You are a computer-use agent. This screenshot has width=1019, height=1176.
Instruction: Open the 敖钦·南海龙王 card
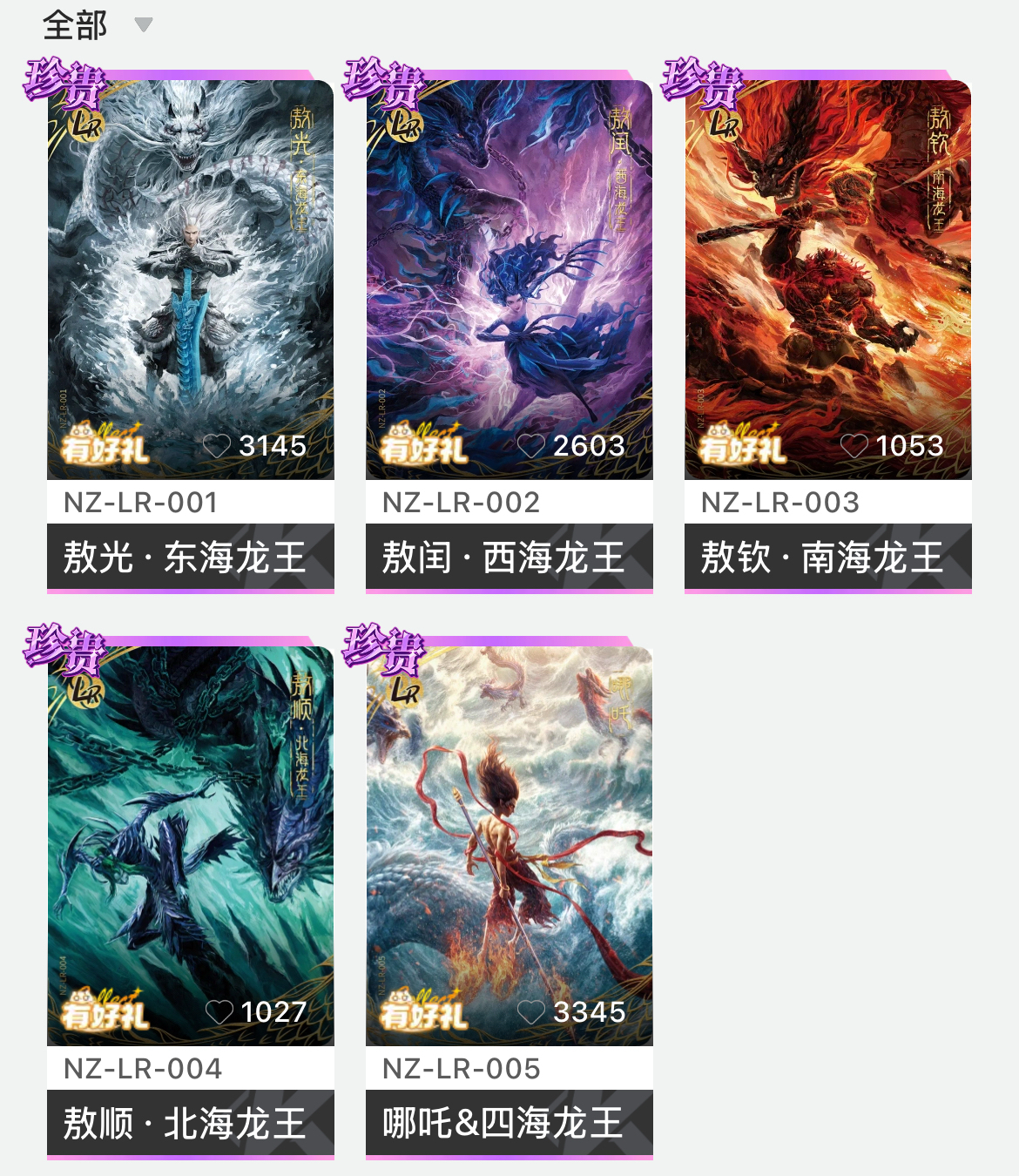[827, 279]
